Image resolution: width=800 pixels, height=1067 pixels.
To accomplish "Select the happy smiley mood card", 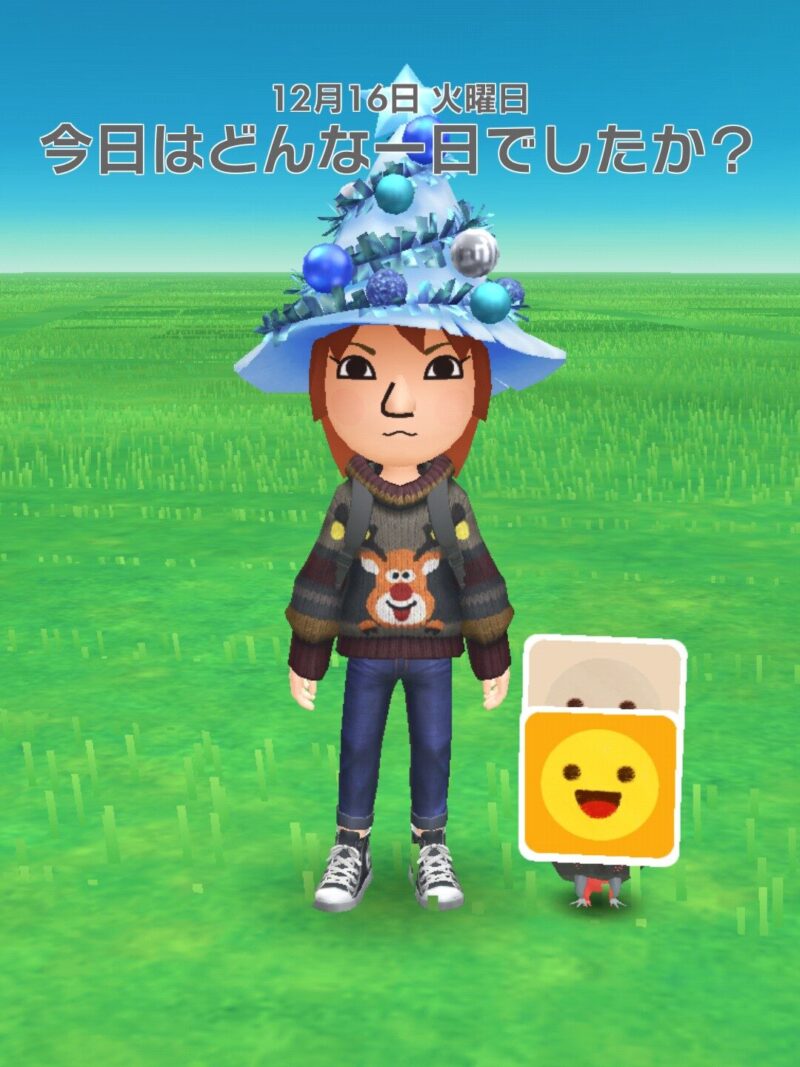I will click(x=600, y=785).
